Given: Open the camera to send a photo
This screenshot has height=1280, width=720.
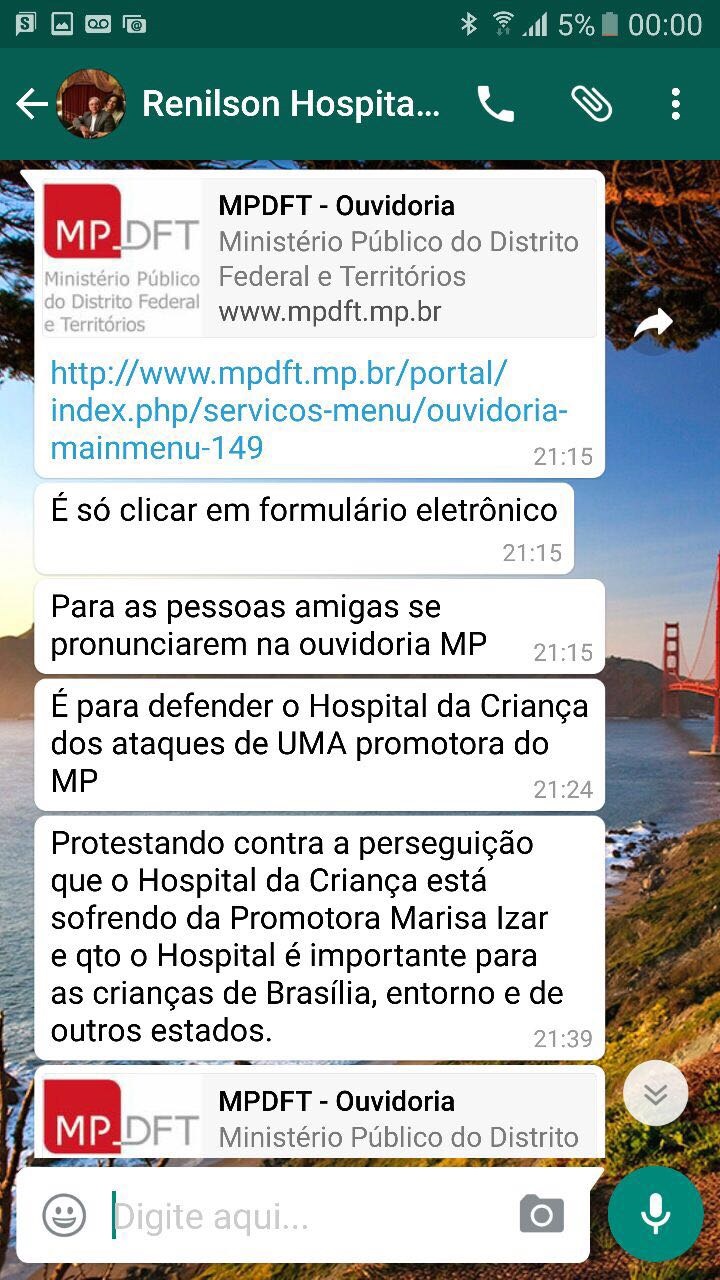Looking at the screenshot, I should pyautogui.click(x=542, y=1215).
